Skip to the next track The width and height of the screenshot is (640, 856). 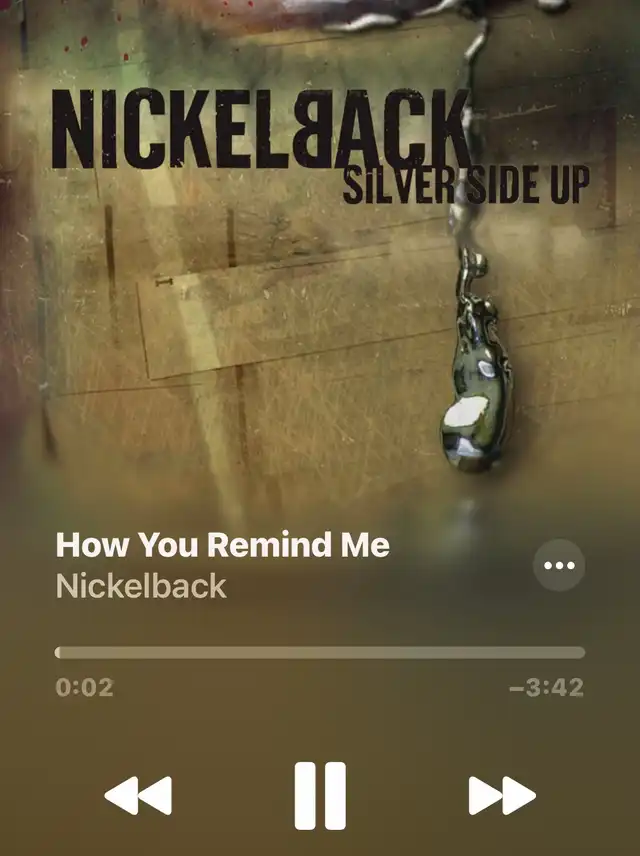click(502, 795)
